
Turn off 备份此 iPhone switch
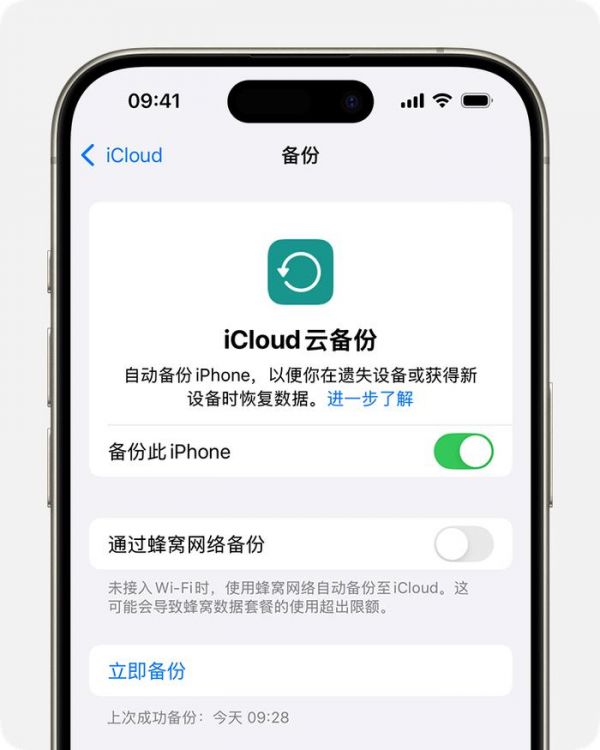click(x=463, y=451)
